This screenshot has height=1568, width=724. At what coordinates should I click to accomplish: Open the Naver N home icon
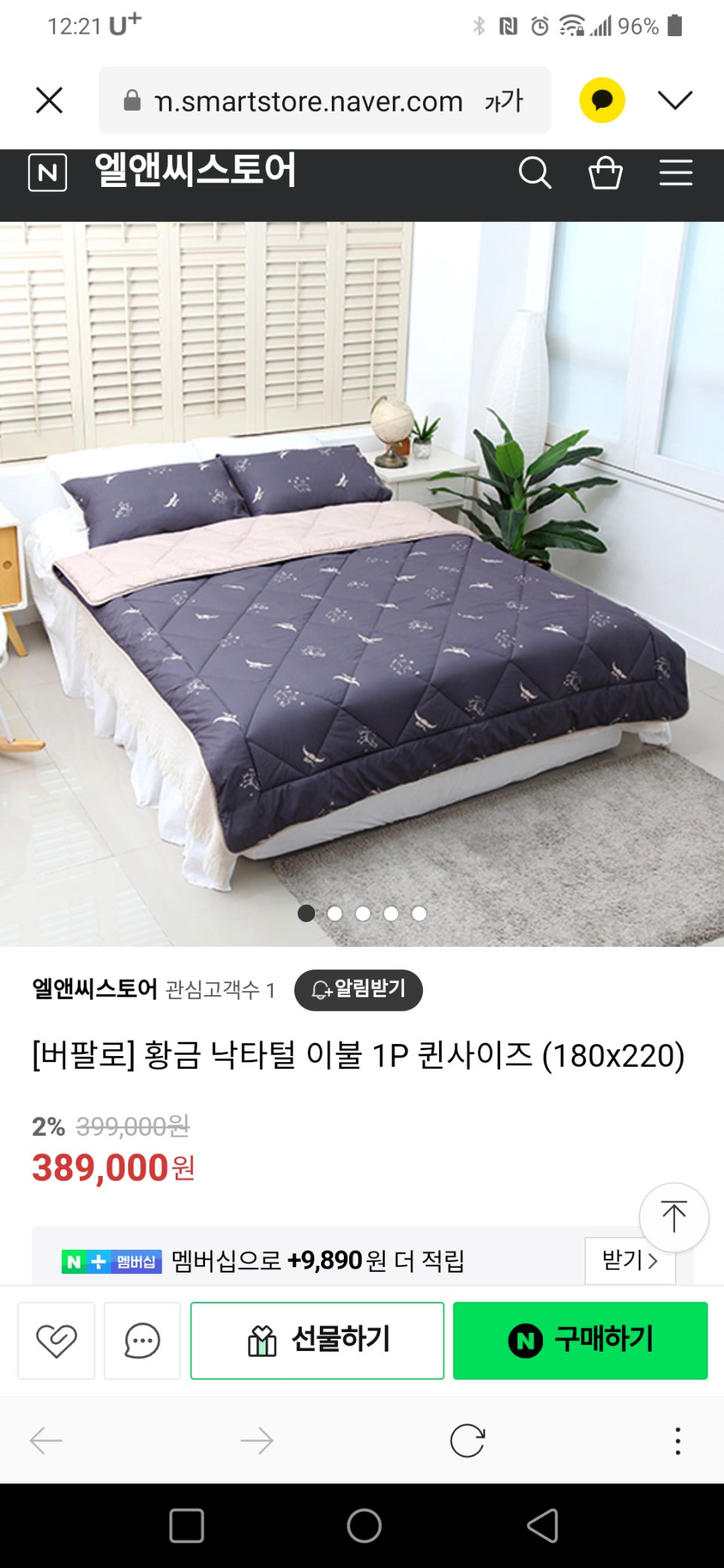point(48,173)
